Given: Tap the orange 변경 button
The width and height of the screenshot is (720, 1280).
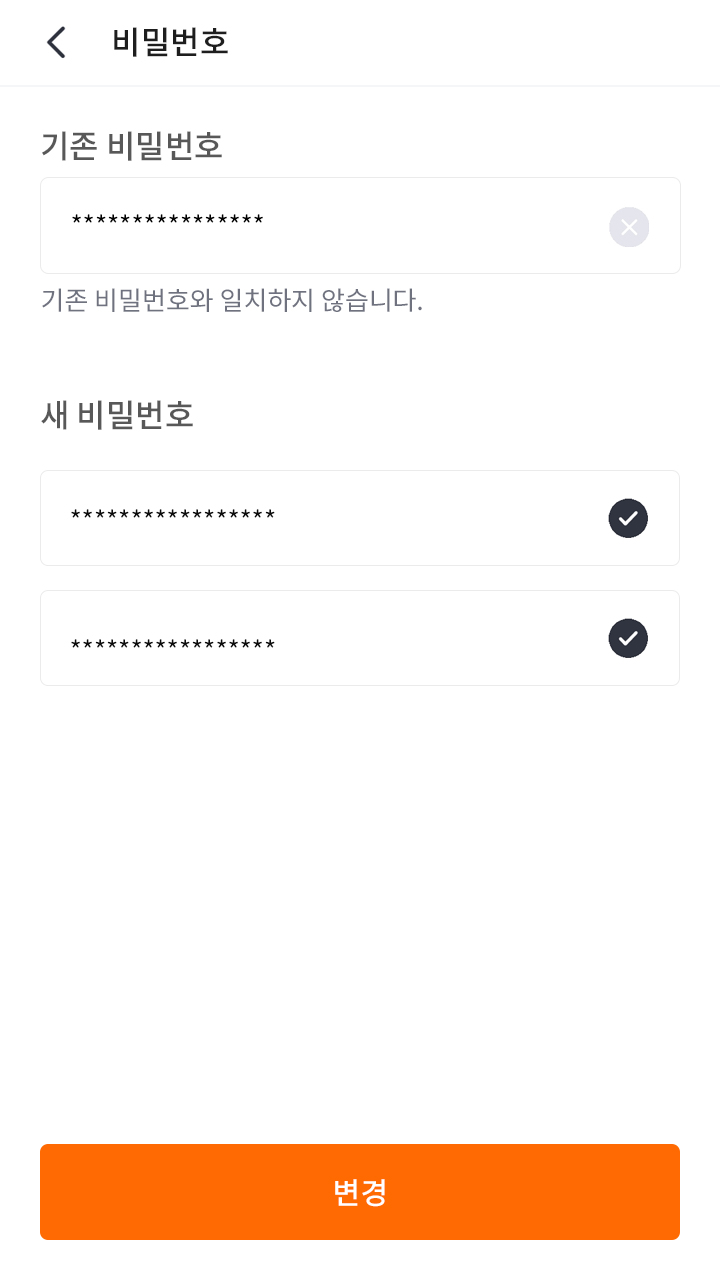Looking at the screenshot, I should (x=360, y=1191).
